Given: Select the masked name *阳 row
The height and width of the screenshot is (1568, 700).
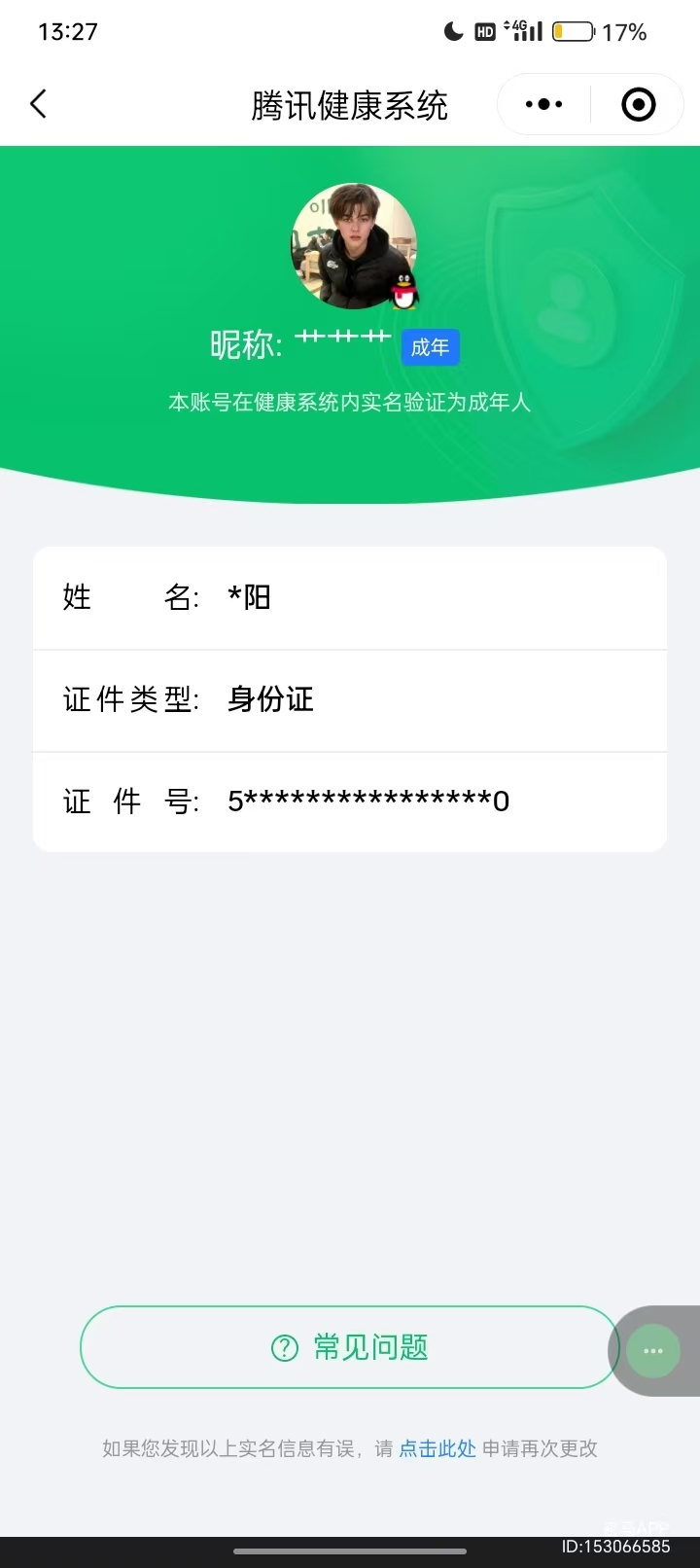Looking at the screenshot, I should (x=350, y=597).
